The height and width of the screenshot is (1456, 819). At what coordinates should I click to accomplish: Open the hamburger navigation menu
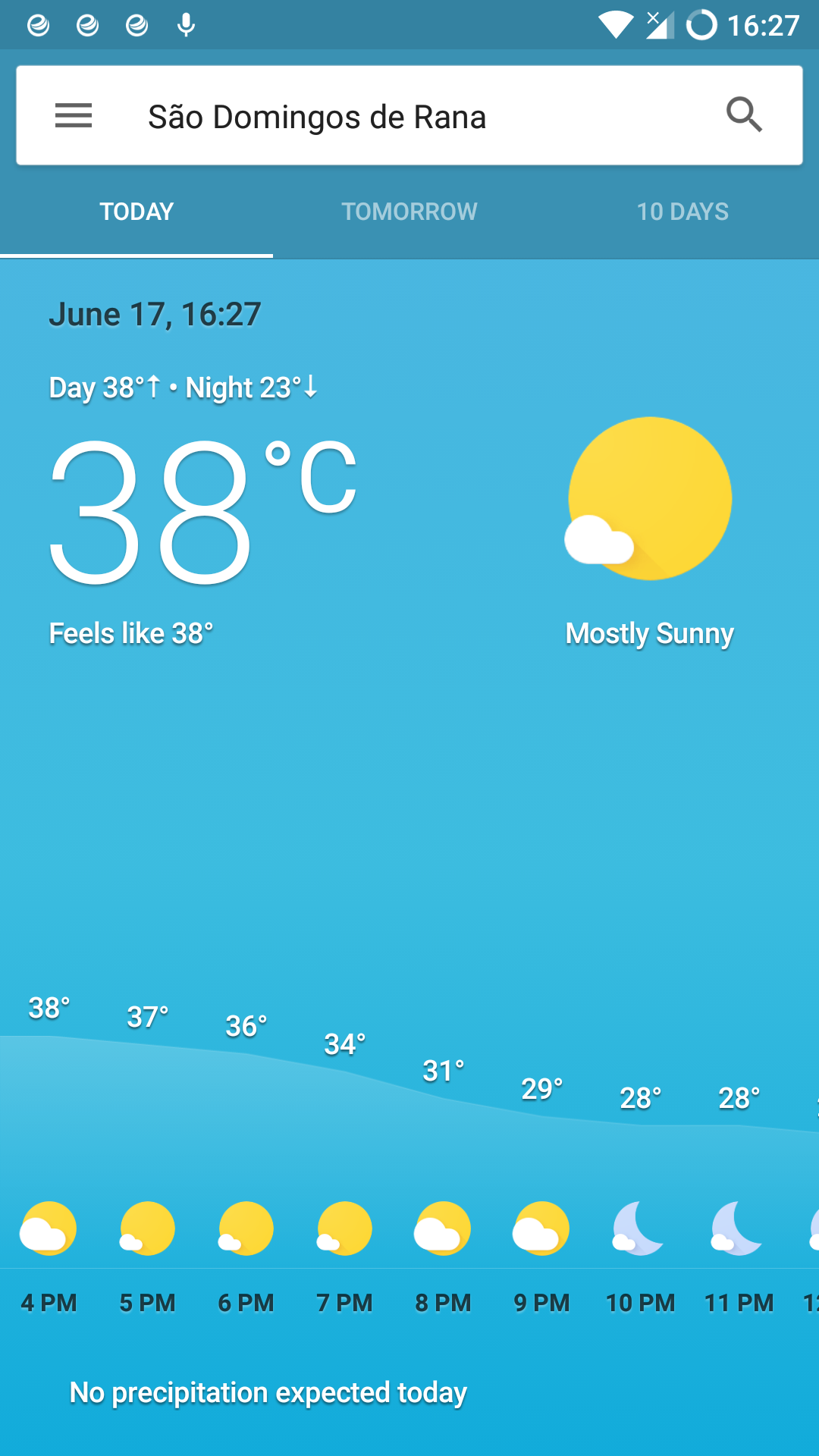pyautogui.click(x=74, y=116)
